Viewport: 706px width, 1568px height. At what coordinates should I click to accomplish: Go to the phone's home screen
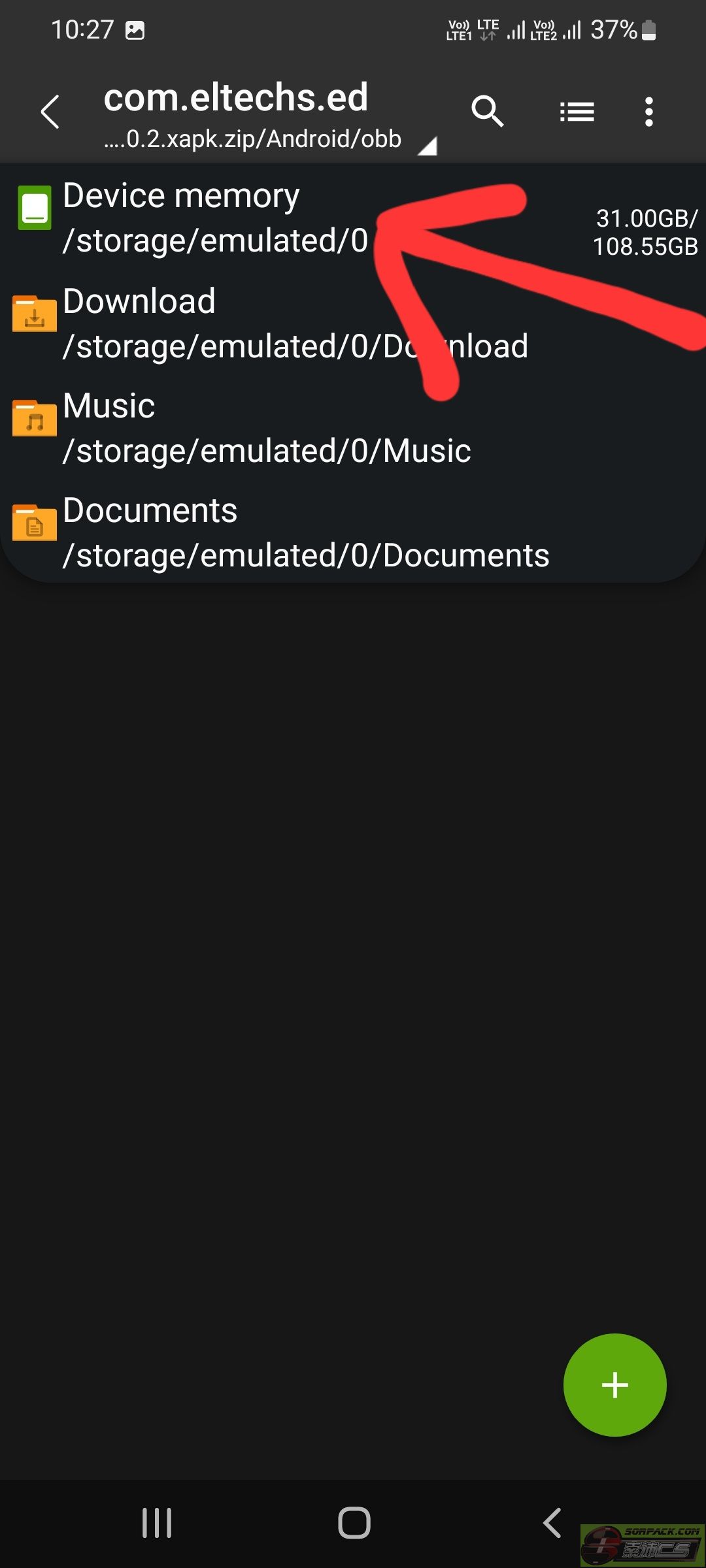click(x=354, y=1523)
